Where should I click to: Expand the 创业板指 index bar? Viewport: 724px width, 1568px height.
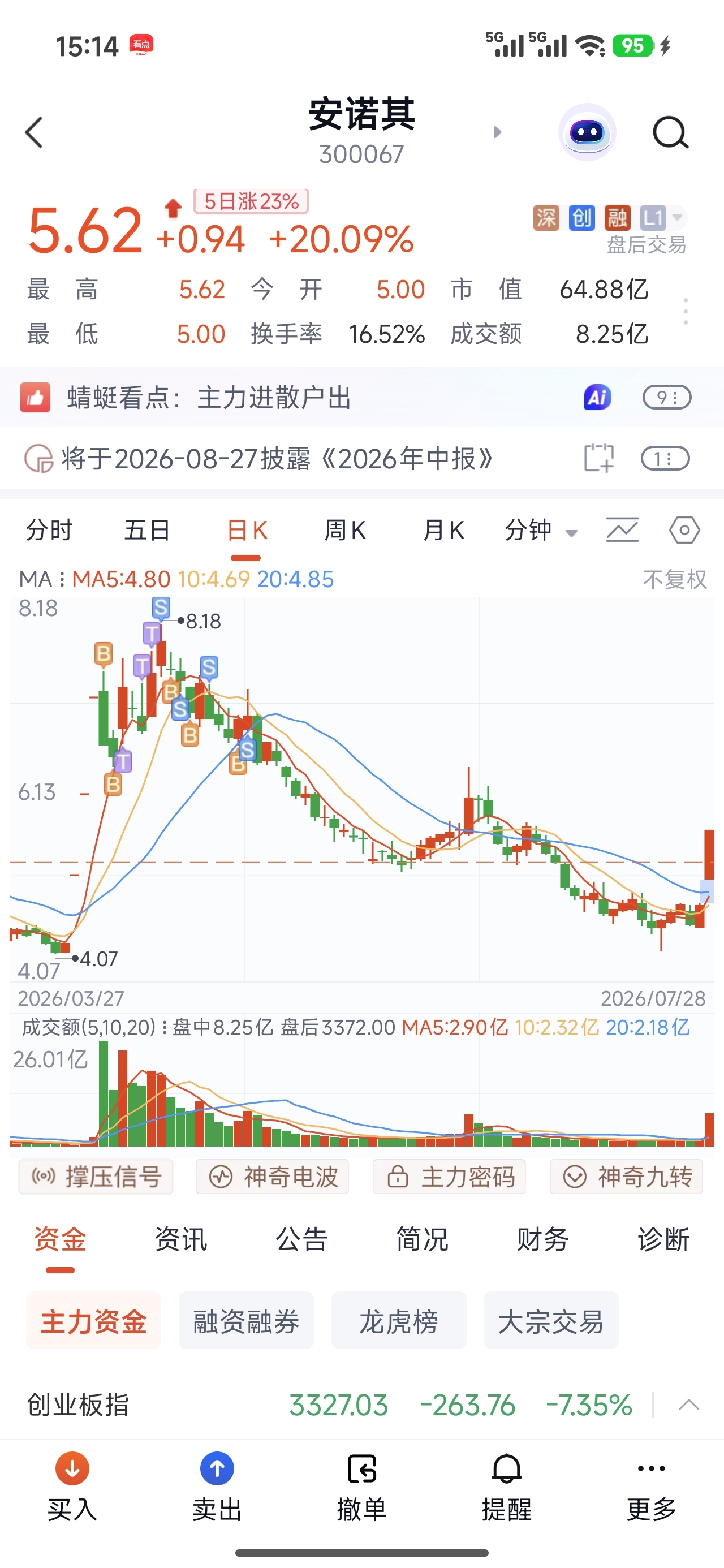(x=689, y=1405)
